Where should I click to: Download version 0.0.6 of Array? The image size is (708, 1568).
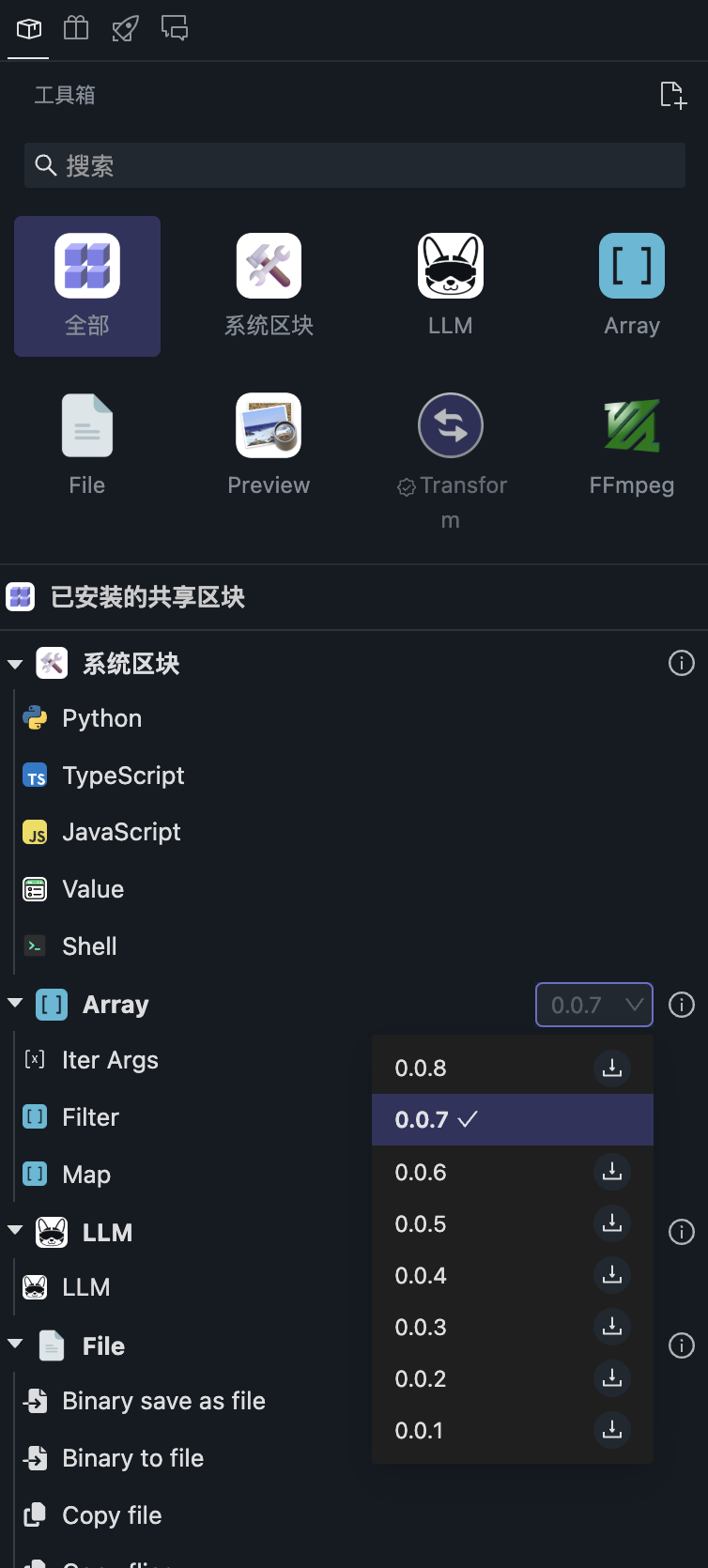click(x=612, y=1172)
